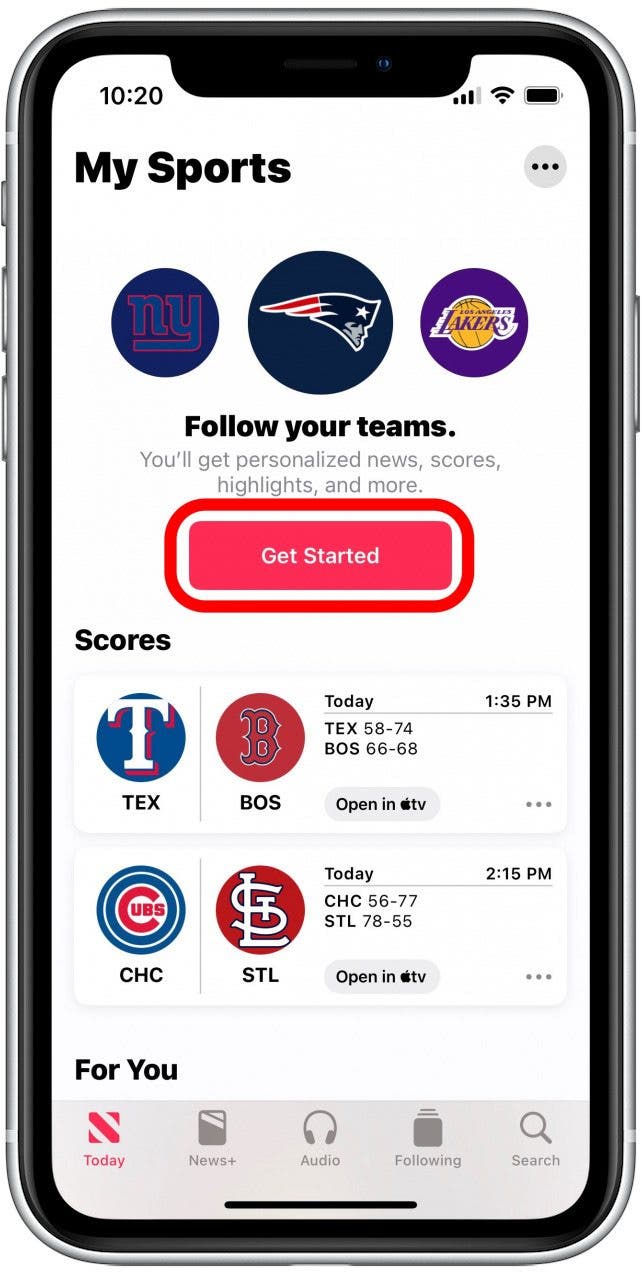Switch to the Audio tab
The image size is (642, 1274).
tap(320, 1139)
